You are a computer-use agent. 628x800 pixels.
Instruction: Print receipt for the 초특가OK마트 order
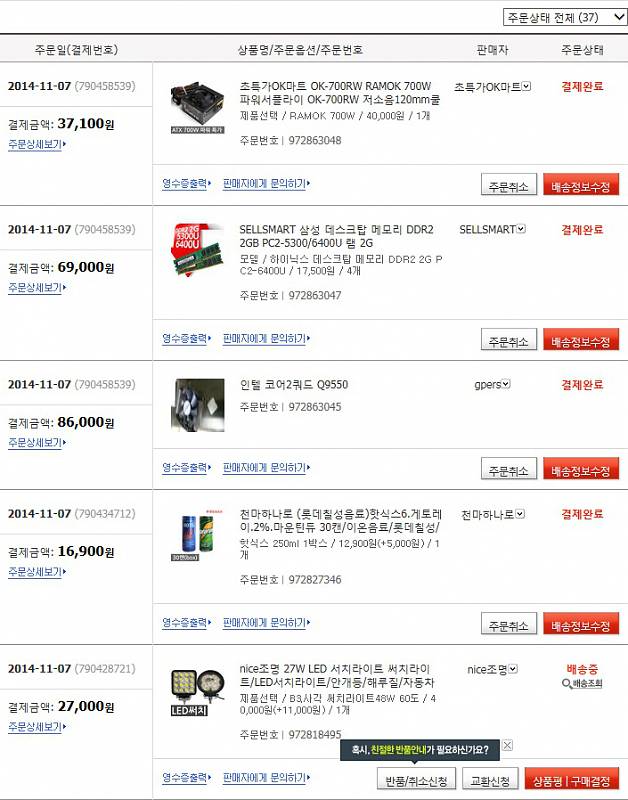pos(187,183)
